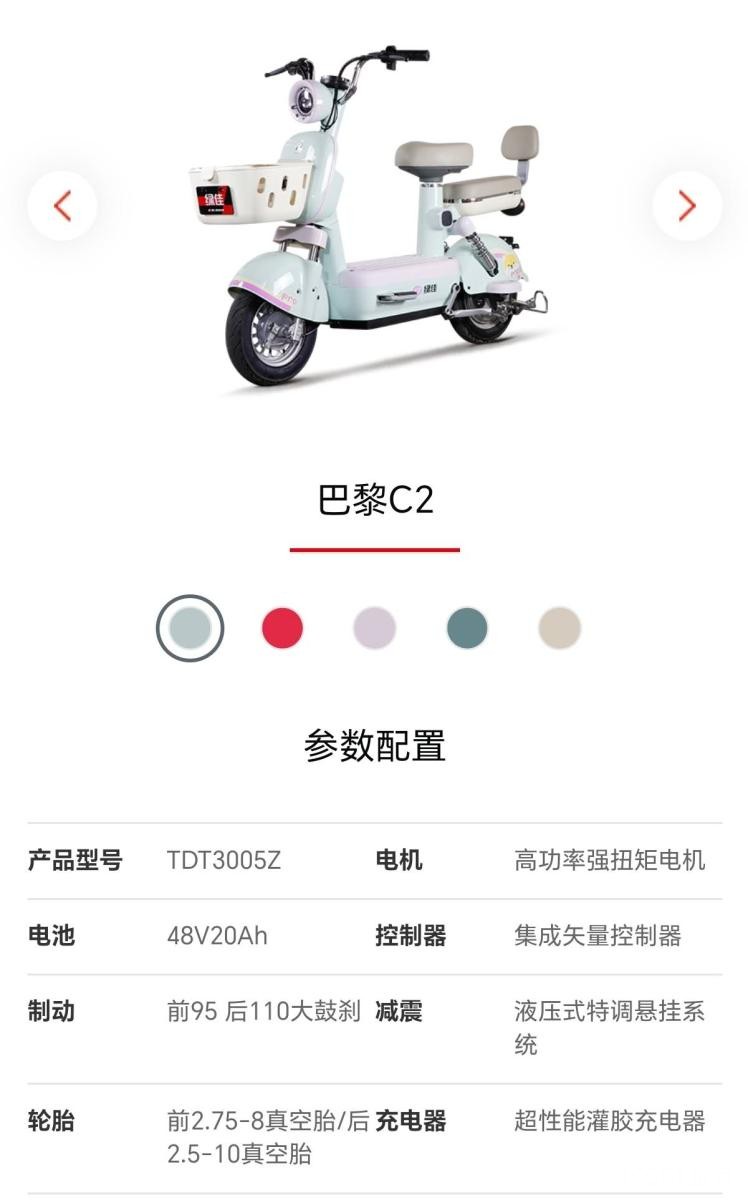Show the next scooter model
Image resolution: width=748 pixels, height=1200 pixels.
coord(687,206)
